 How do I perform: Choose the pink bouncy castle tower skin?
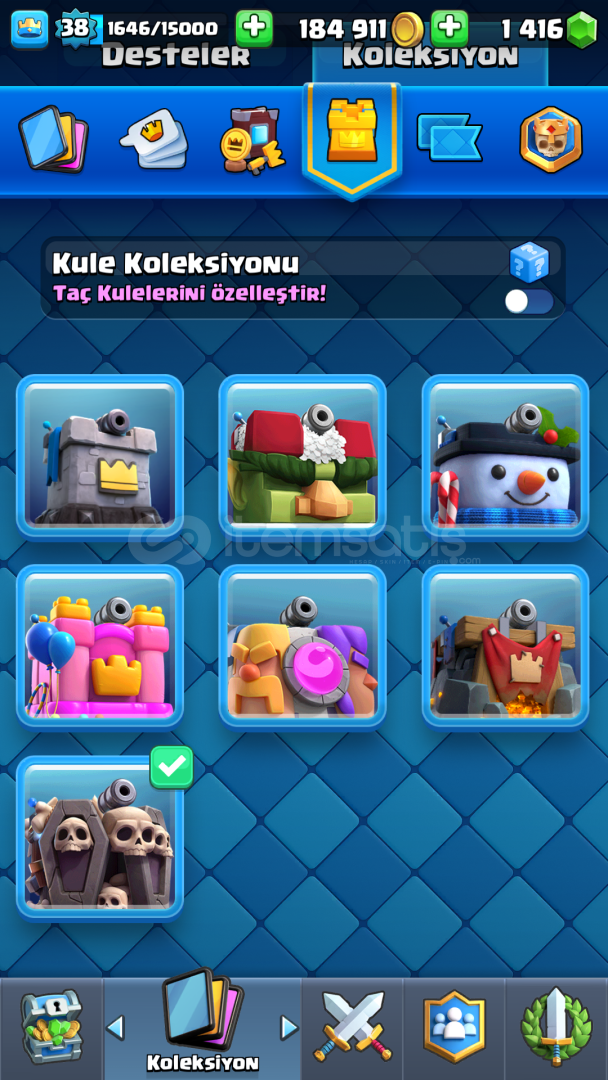tap(100, 647)
